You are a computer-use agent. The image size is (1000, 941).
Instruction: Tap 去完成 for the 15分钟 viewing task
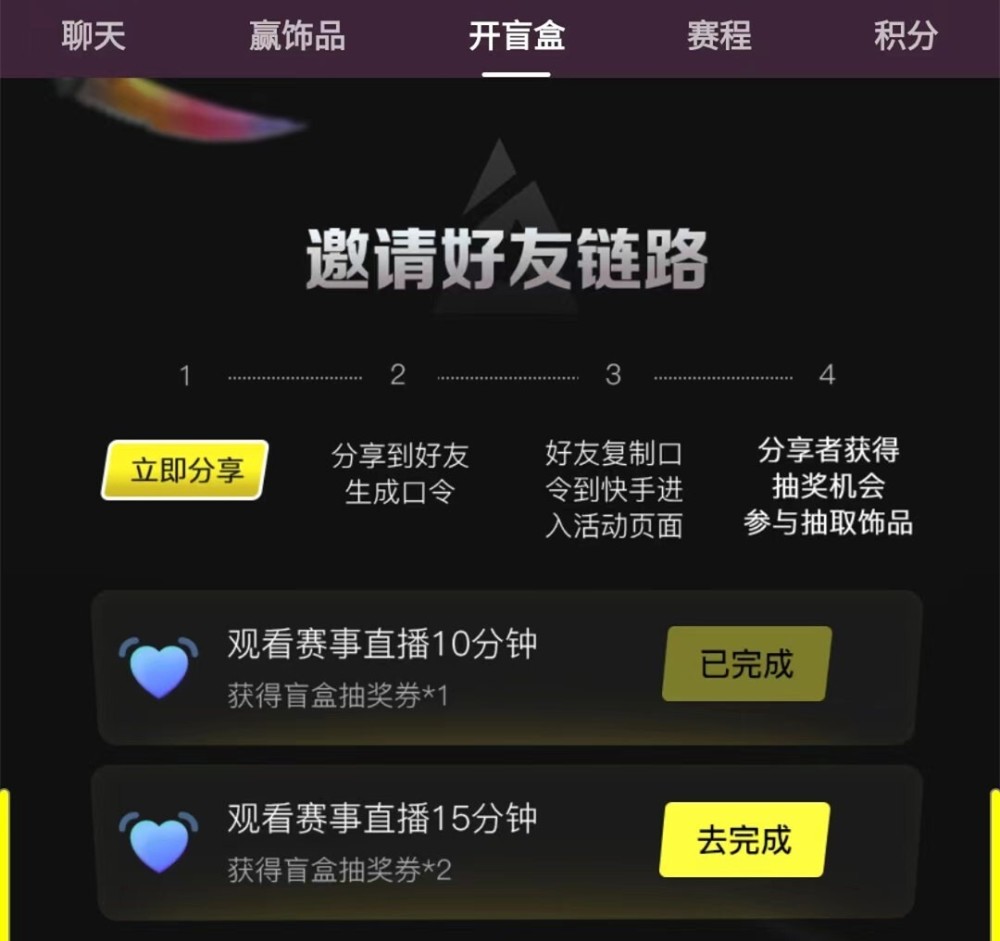(x=745, y=840)
